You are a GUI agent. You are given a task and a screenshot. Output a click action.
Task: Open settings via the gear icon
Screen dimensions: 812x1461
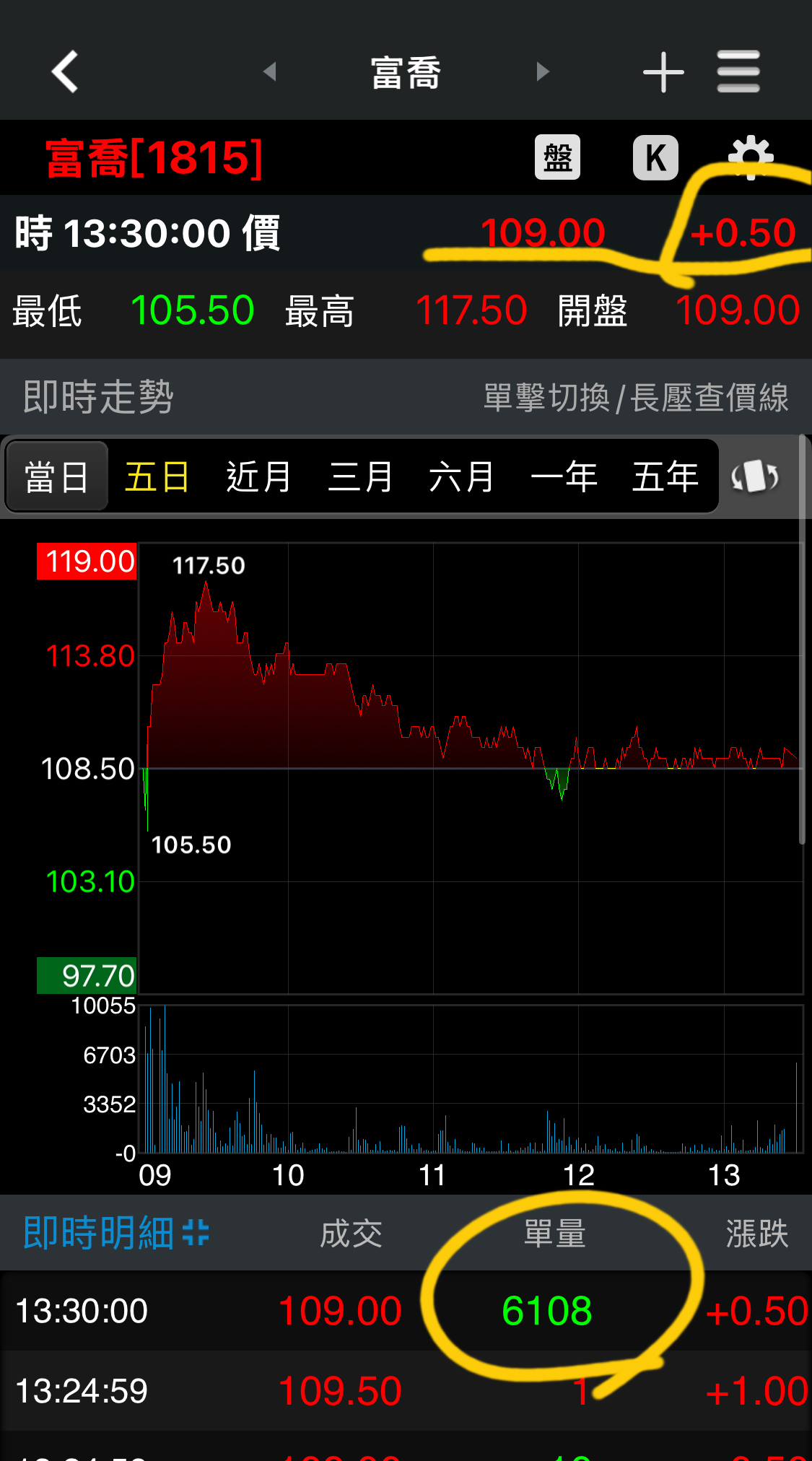pyautogui.click(x=751, y=156)
